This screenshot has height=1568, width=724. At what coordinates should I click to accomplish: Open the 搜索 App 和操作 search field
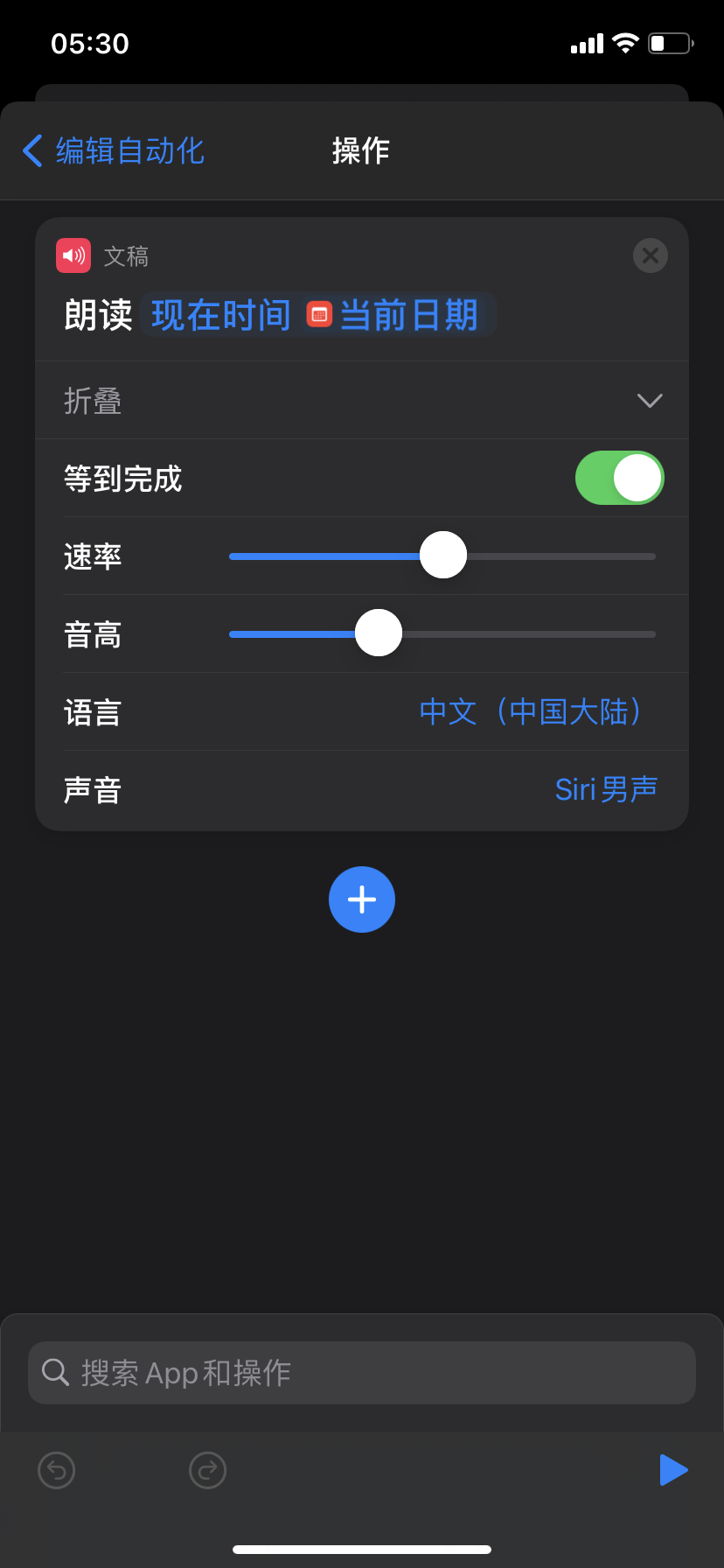[362, 1373]
